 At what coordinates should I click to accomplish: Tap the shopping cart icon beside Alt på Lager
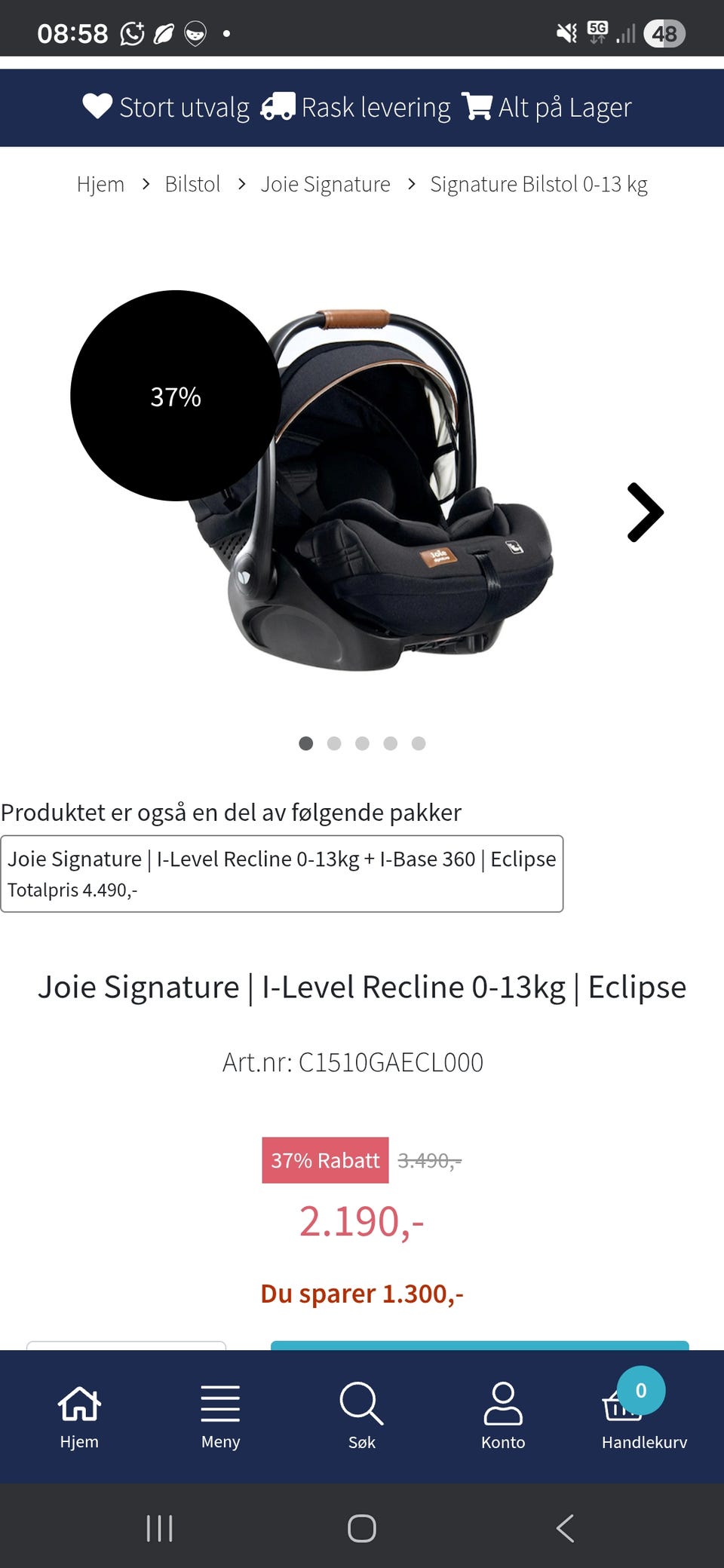click(477, 106)
